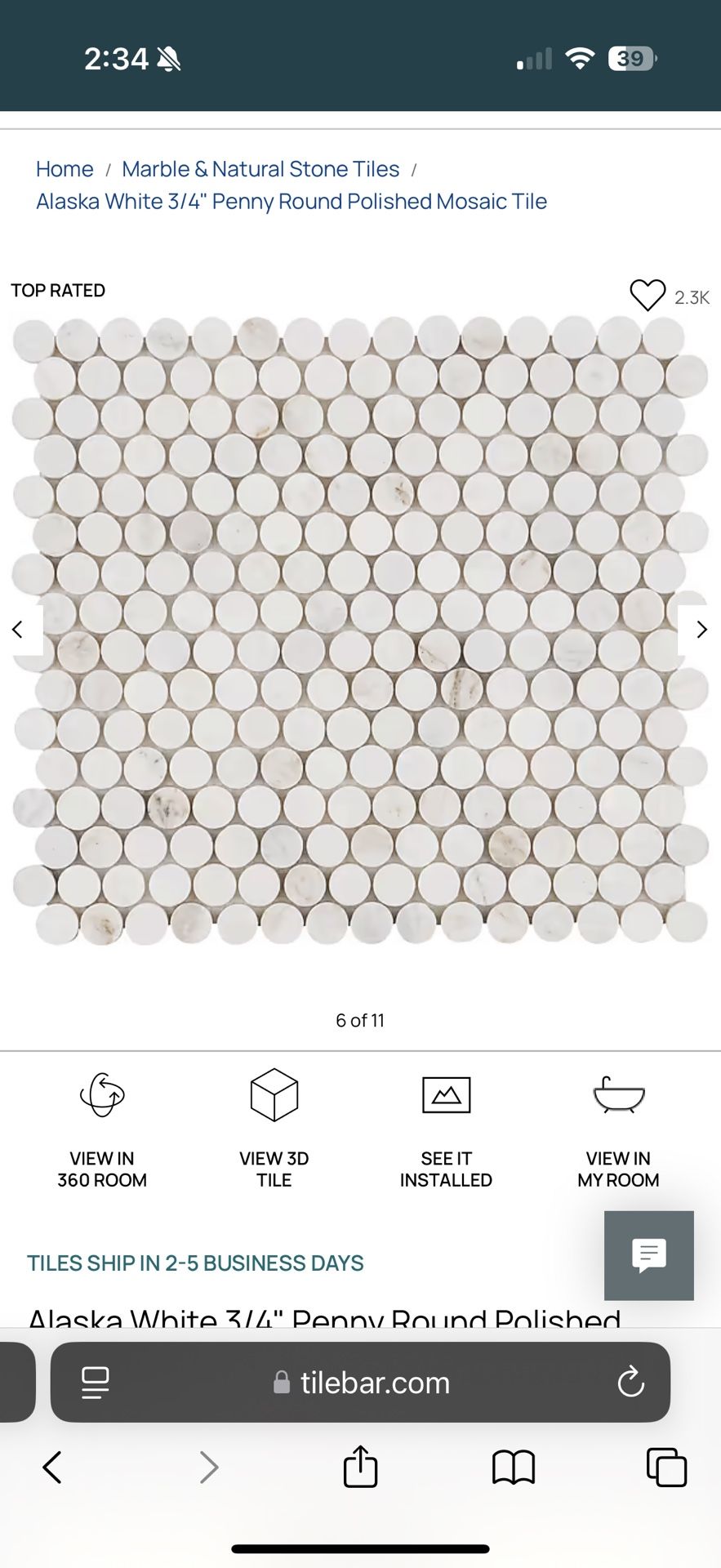
Task: Open the penny round tile product image
Action: click(359, 629)
